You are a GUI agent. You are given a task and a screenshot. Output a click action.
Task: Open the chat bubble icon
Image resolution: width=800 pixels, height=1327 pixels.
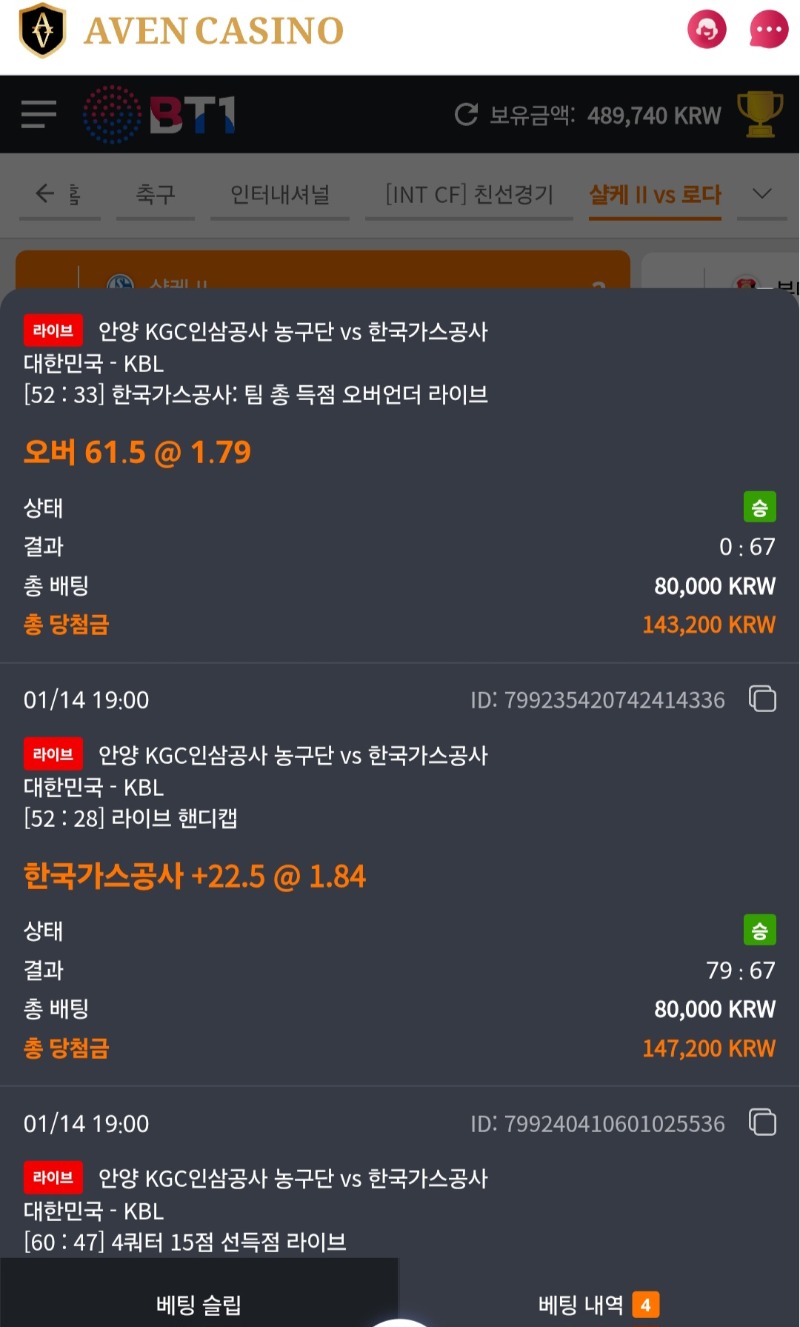[x=768, y=30]
